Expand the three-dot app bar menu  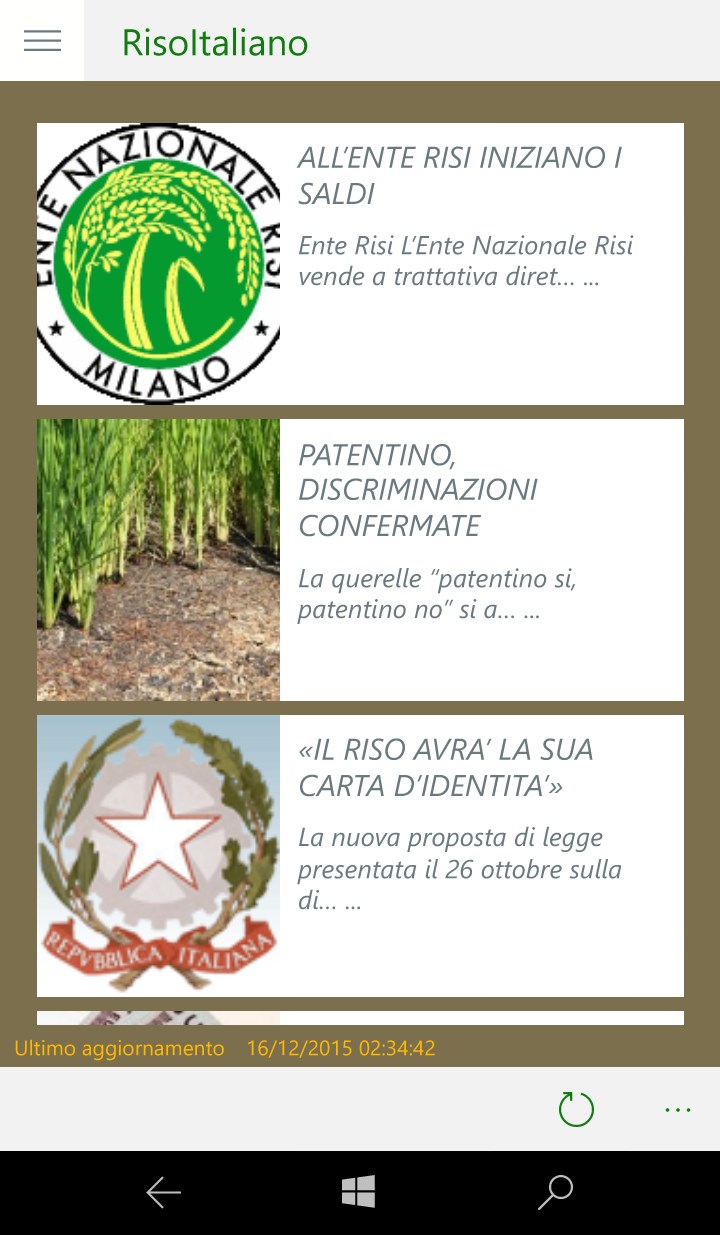(x=677, y=1108)
